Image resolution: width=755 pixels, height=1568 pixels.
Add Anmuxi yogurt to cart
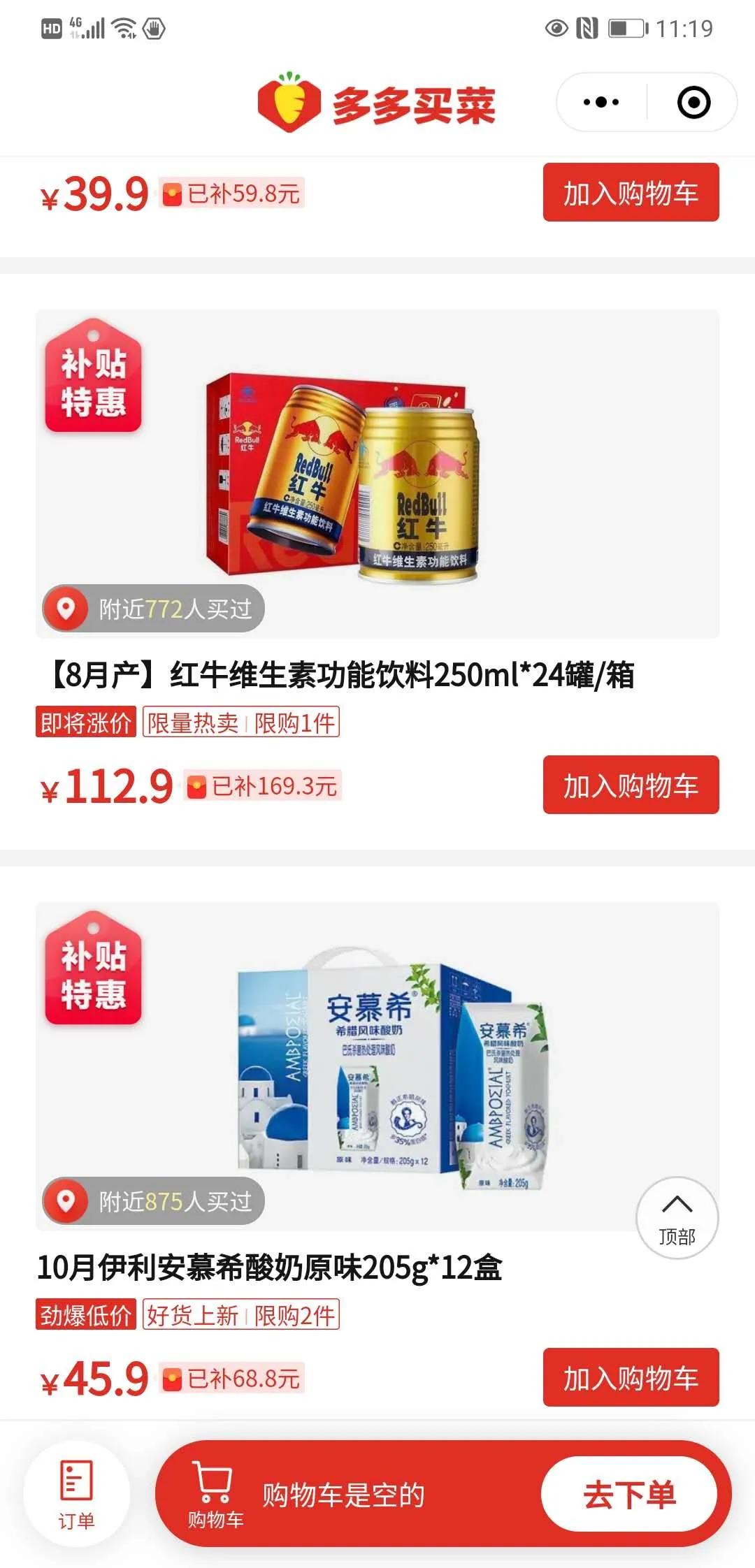pyautogui.click(x=630, y=1377)
